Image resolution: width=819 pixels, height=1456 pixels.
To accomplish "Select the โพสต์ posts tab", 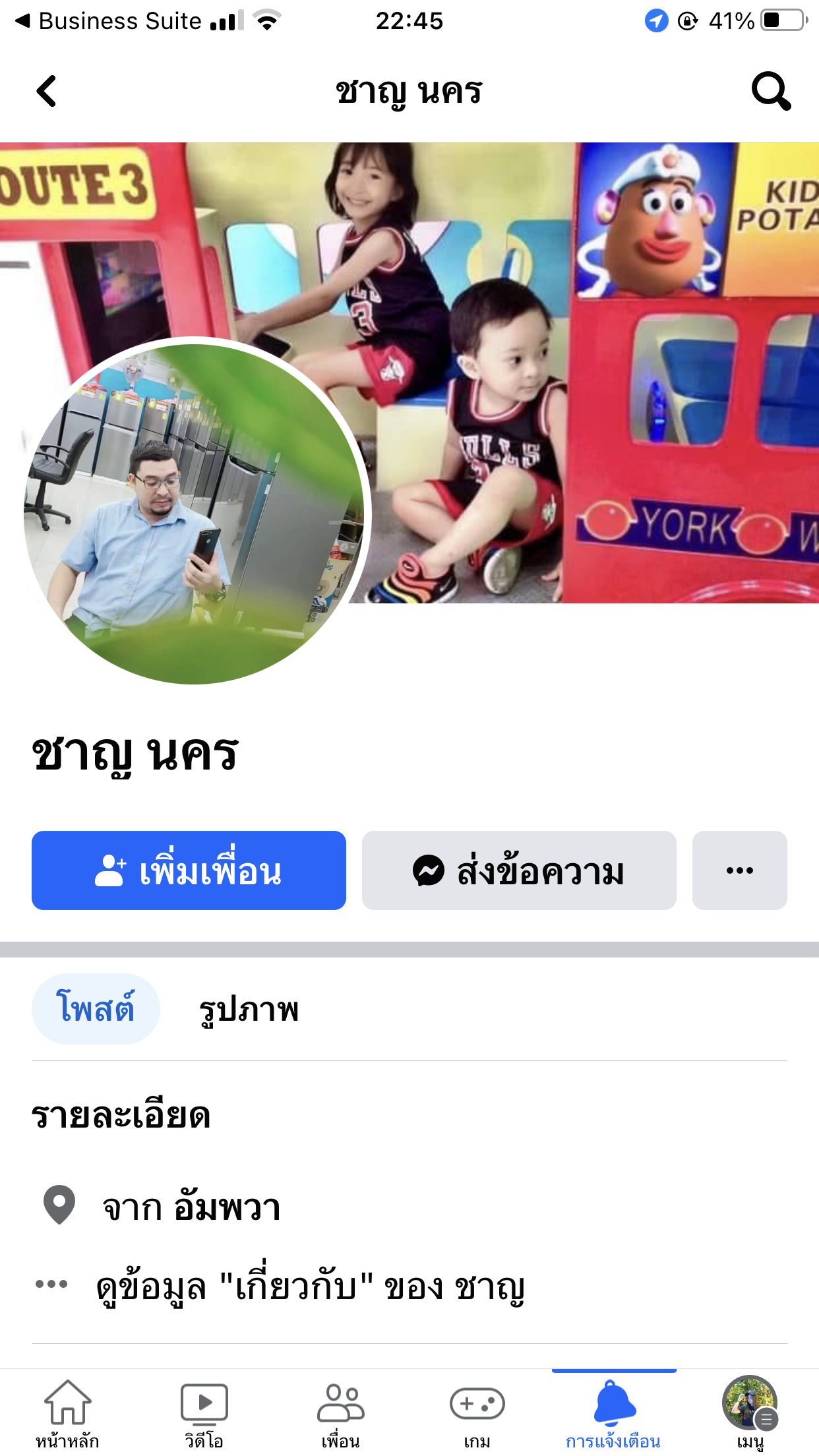I will tap(96, 1009).
